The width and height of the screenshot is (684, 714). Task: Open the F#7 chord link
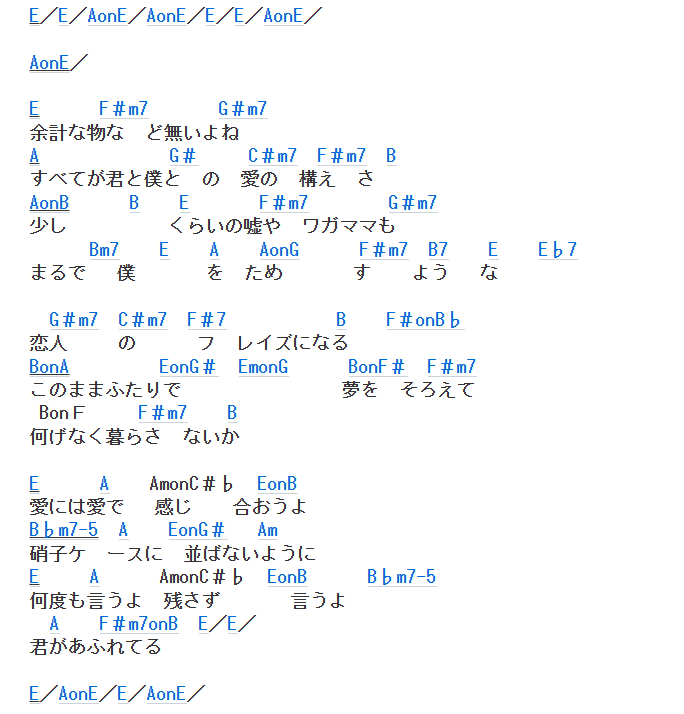click(206, 319)
